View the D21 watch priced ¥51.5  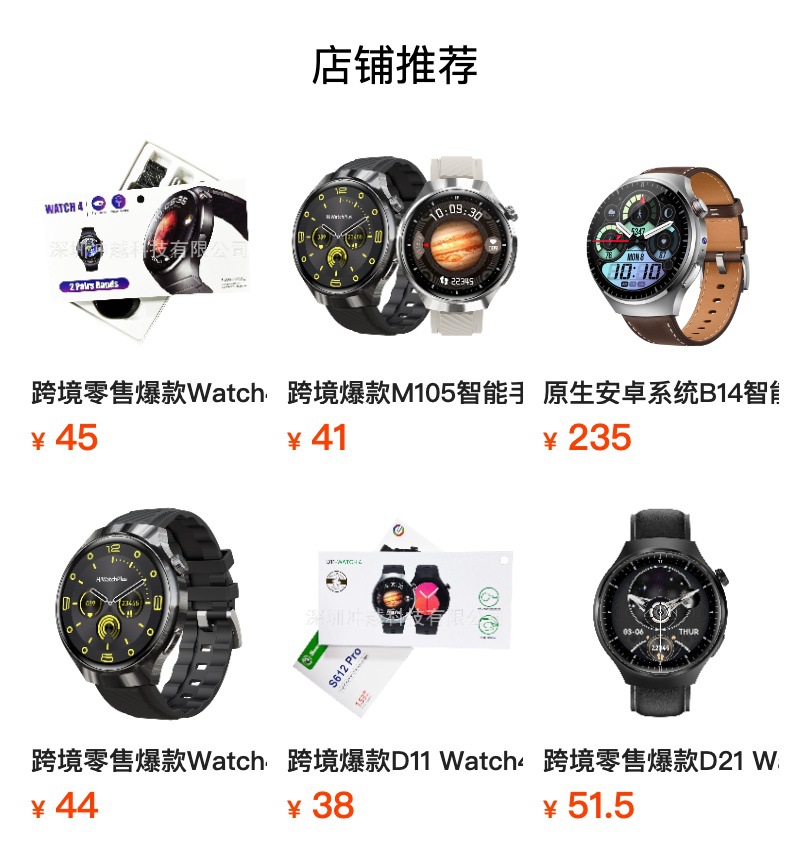(x=660, y=614)
